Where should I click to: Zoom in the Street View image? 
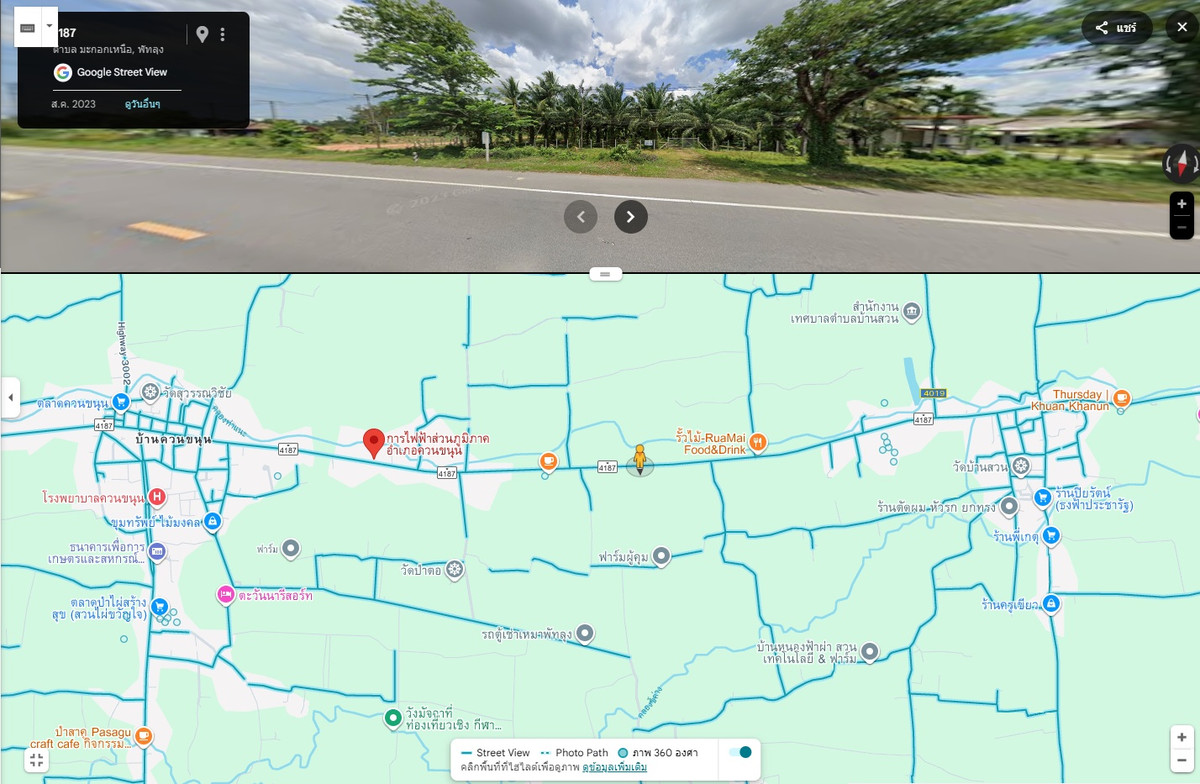(x=1182, y=204)
